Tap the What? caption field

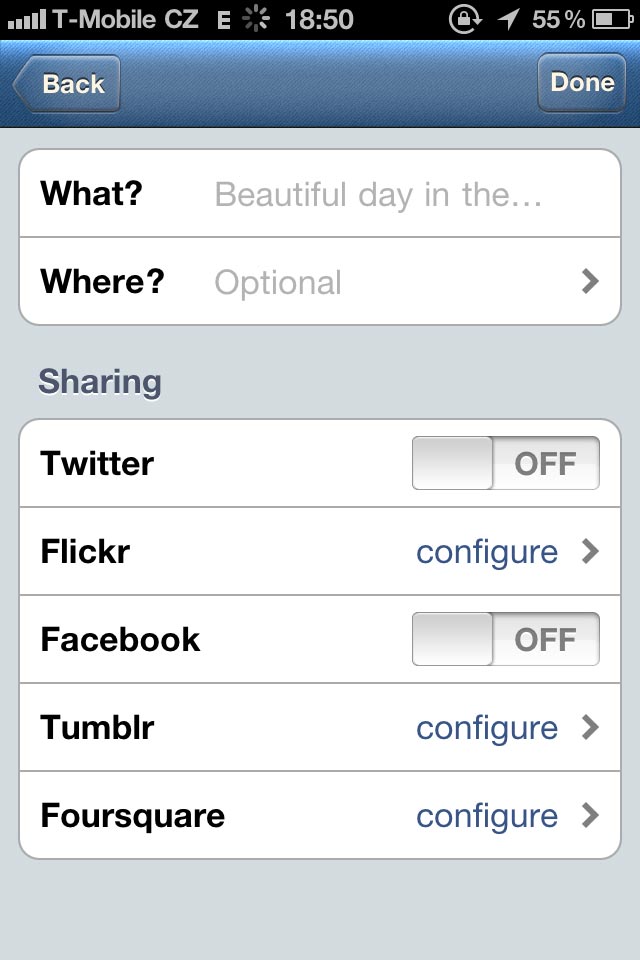(x=380, y=194)
